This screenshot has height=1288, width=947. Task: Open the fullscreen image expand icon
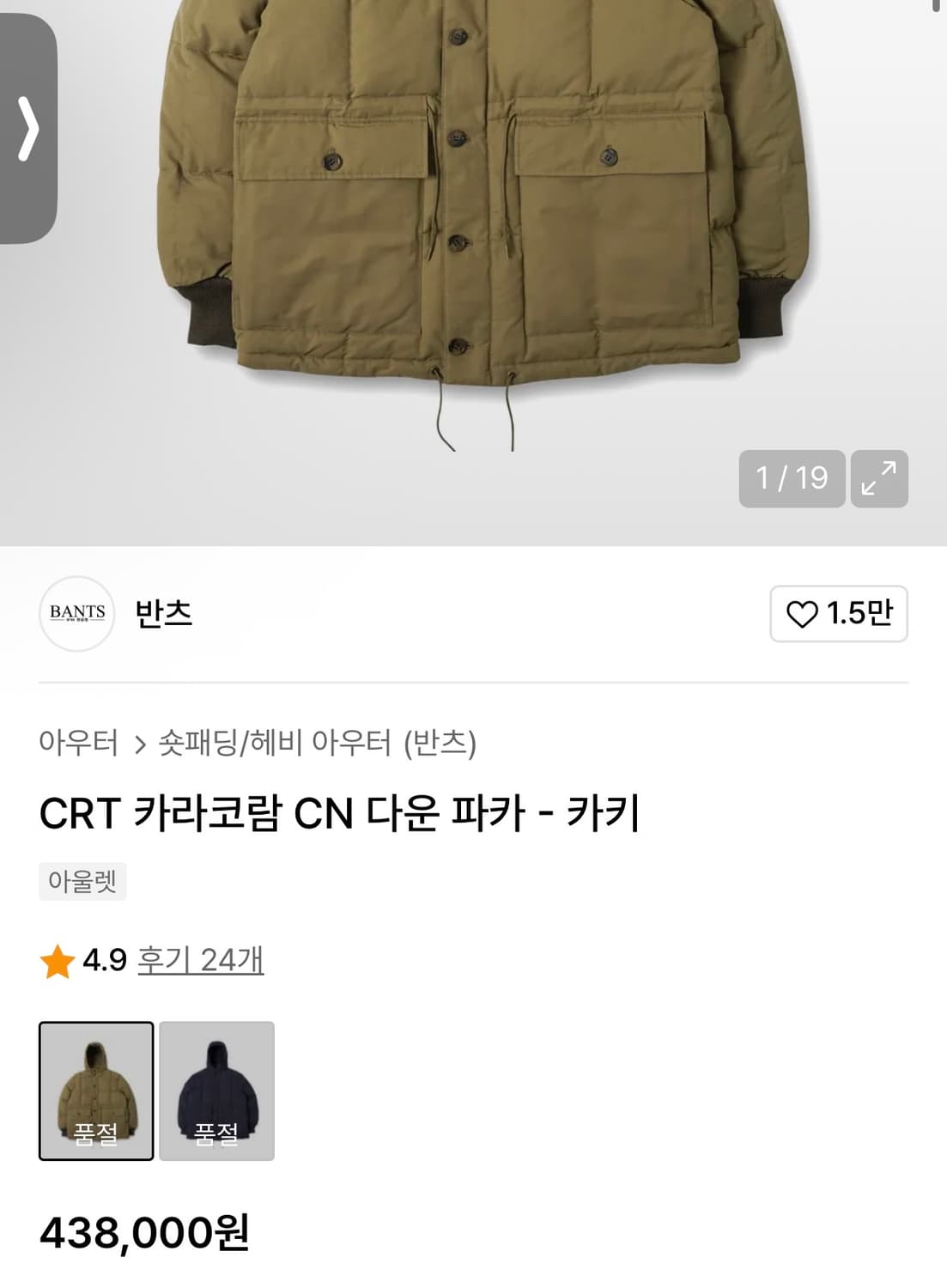(x=879, y=479)
